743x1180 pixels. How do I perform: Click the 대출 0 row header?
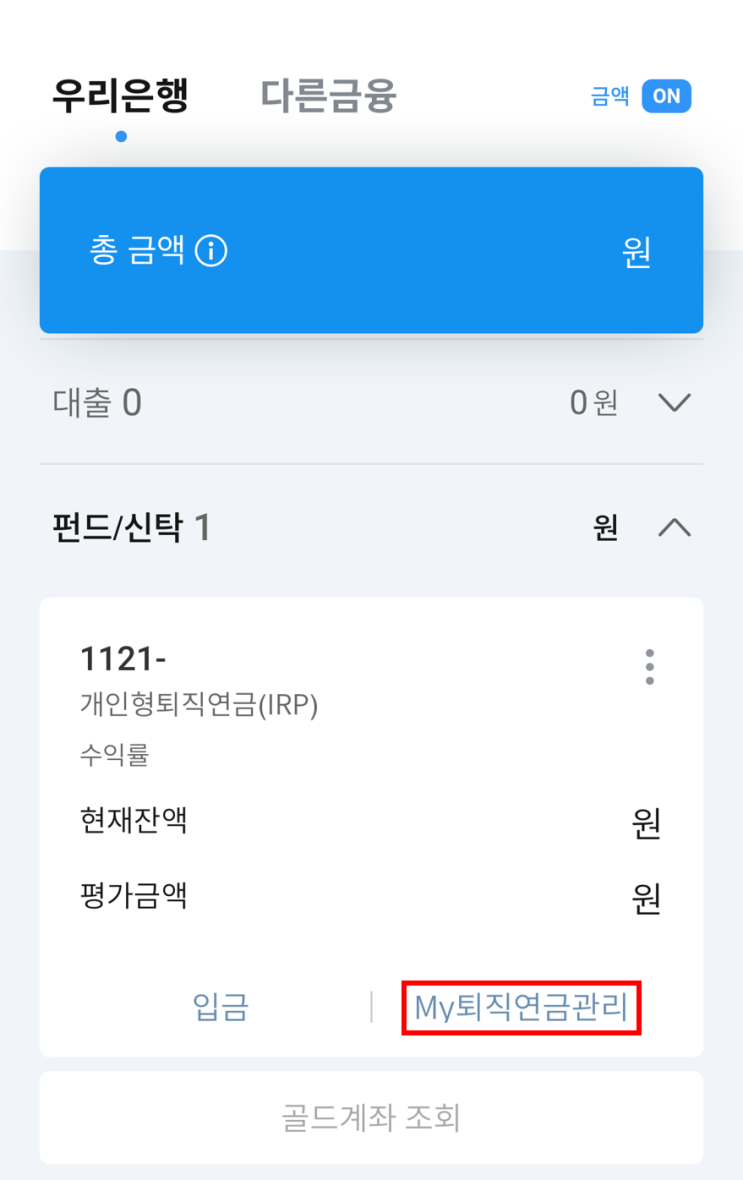tap(96, 402)
